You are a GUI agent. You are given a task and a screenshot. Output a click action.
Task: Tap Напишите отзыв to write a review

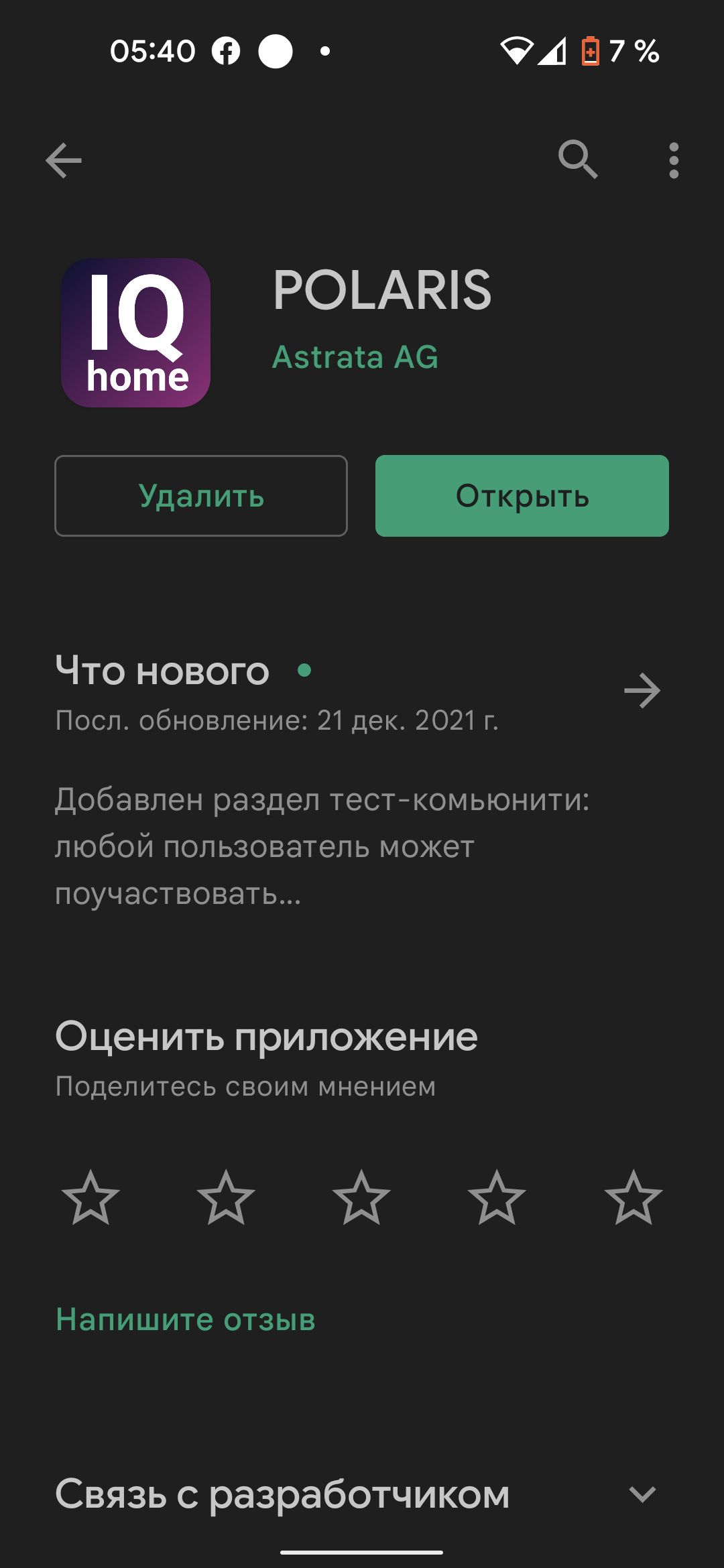click(x=186, y=1319)
